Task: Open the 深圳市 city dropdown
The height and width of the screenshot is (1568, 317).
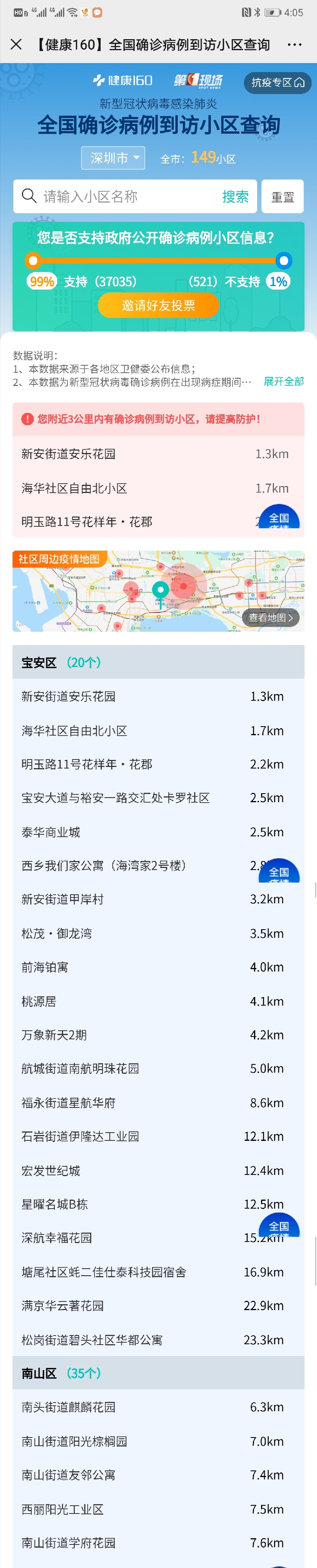Action: click(113, 158)
